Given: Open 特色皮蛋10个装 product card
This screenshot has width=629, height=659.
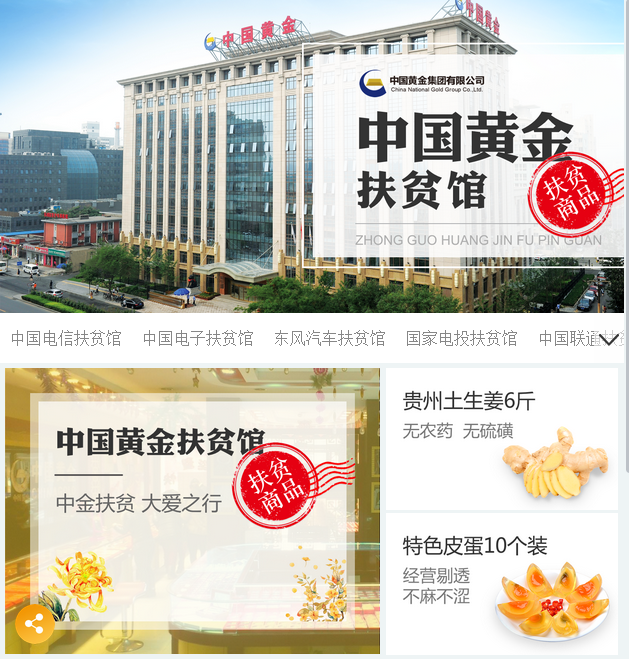Looking at the screenshot, I should [501, 584].
